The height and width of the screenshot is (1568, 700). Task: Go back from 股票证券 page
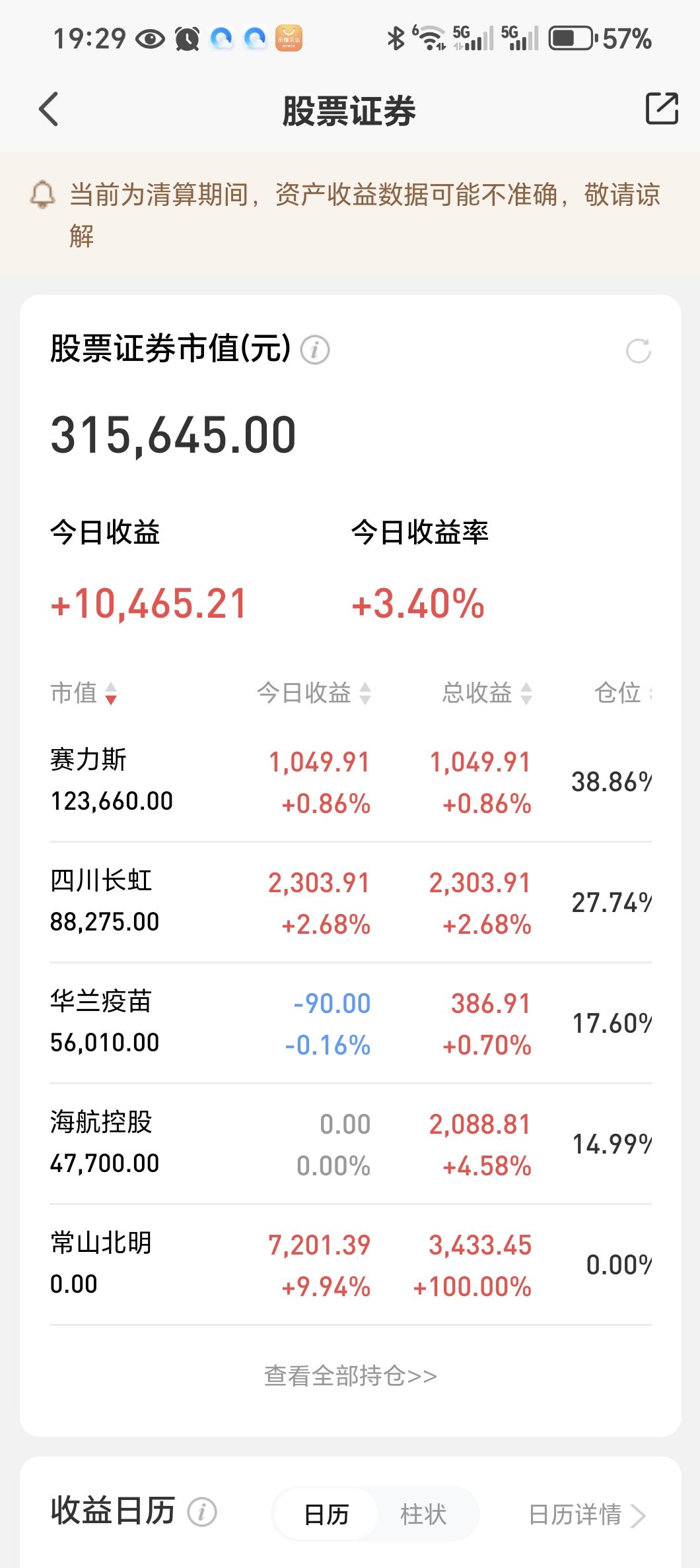pos(49,110)
